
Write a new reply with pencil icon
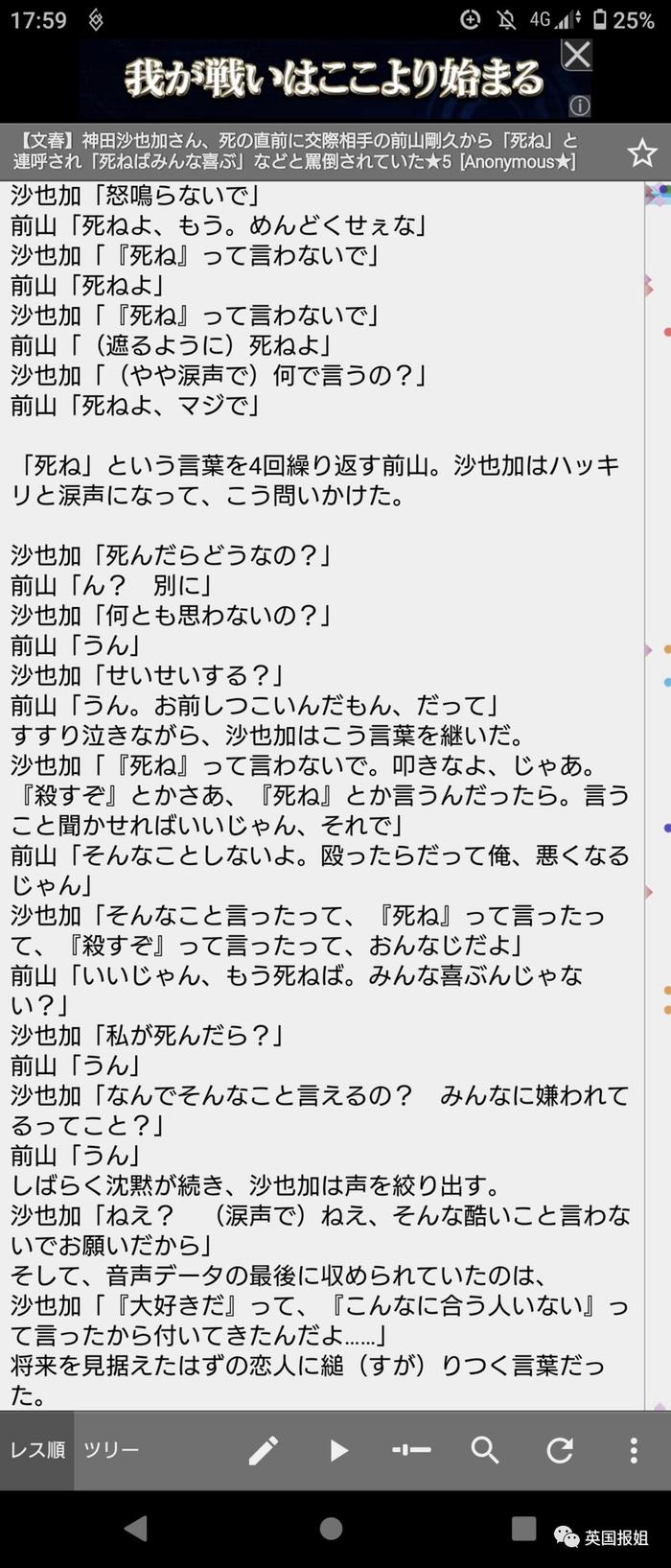pyautogui.click(x=264, y=1450)
